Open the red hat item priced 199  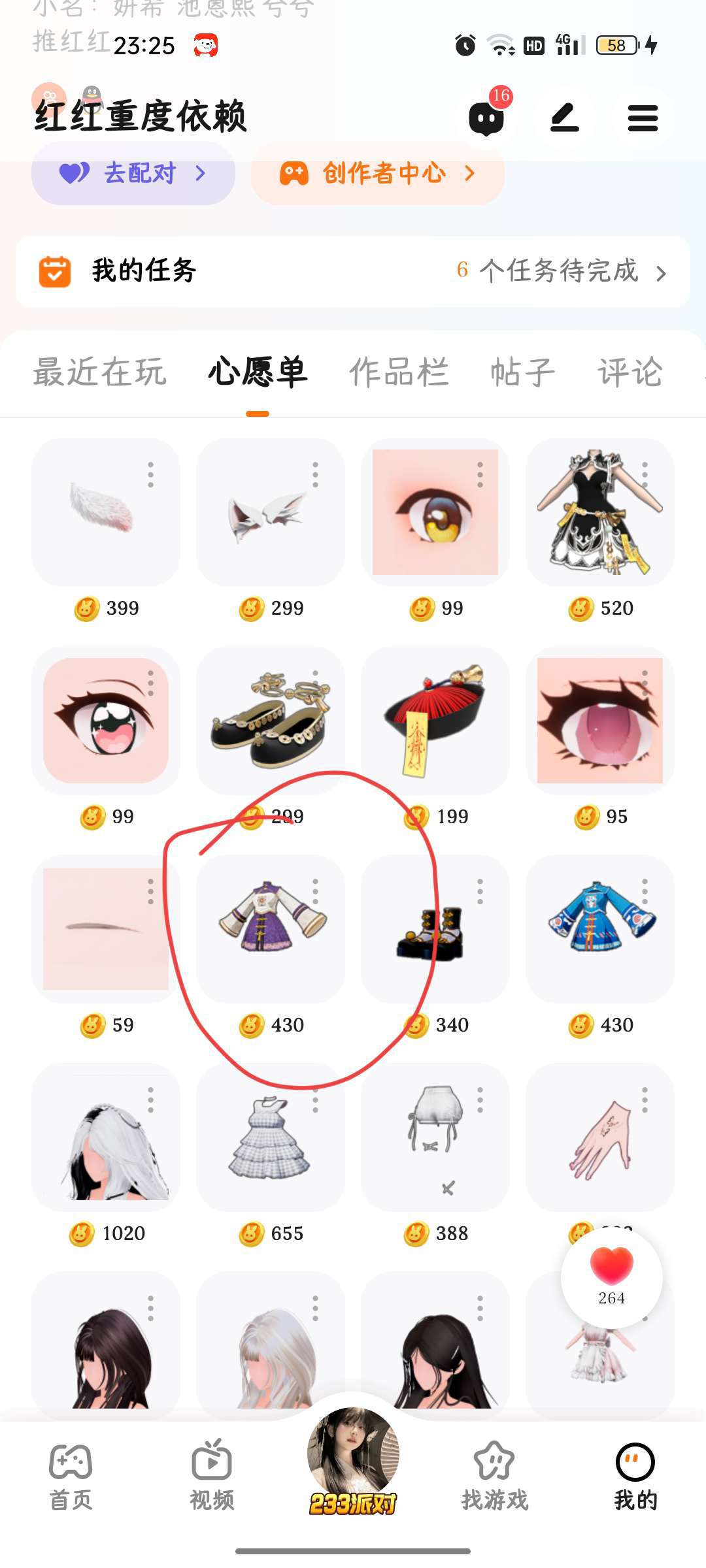click(435, 721)
